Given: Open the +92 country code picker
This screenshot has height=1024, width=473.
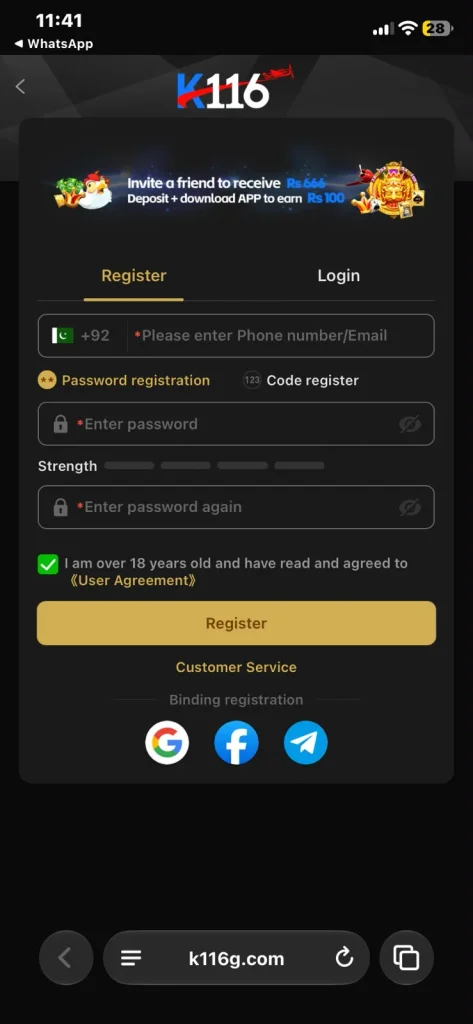Looking at the screenshot, I should (x=82, y=336).
